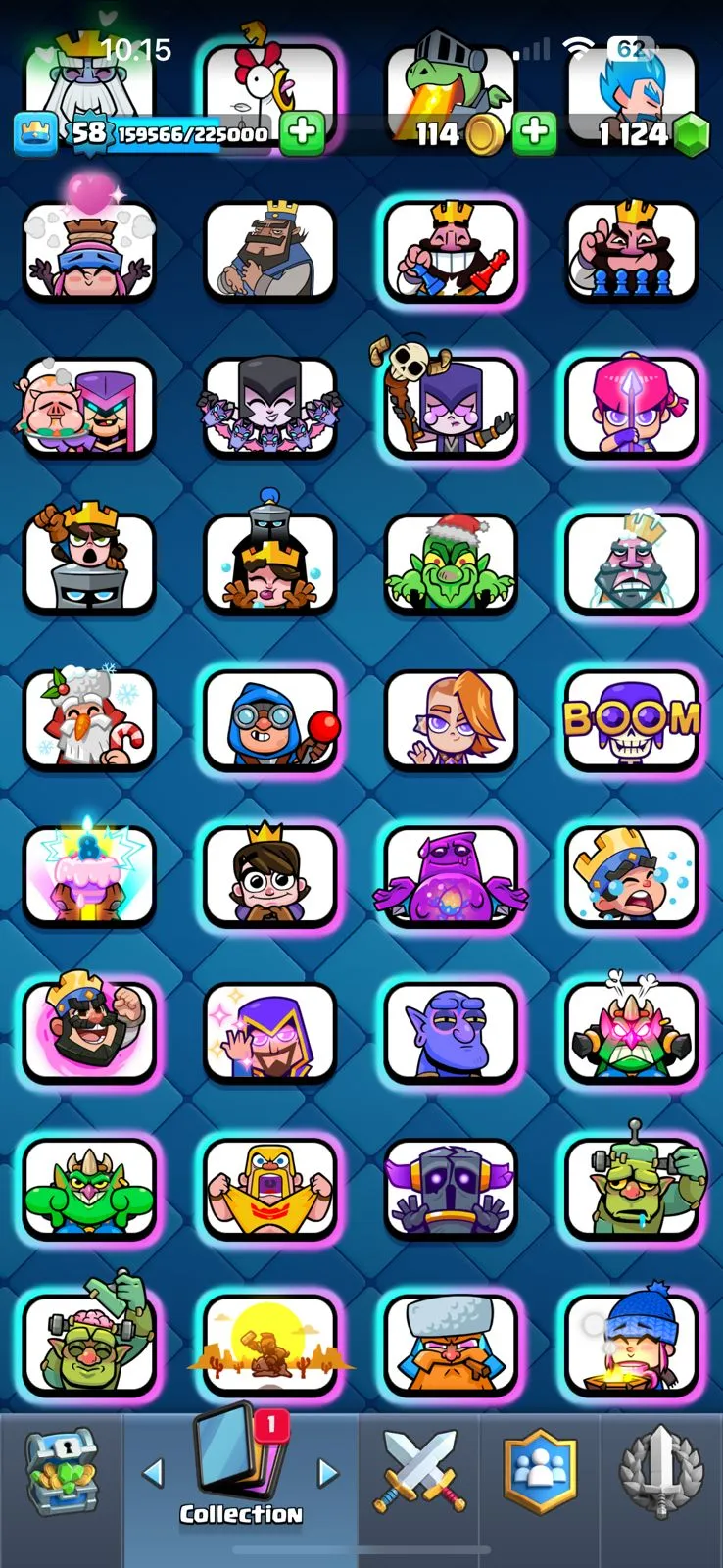This screenshot has width=723, height=1568.
Task: Switch to the crossed swords battle tab
Action: point(418,1472)
